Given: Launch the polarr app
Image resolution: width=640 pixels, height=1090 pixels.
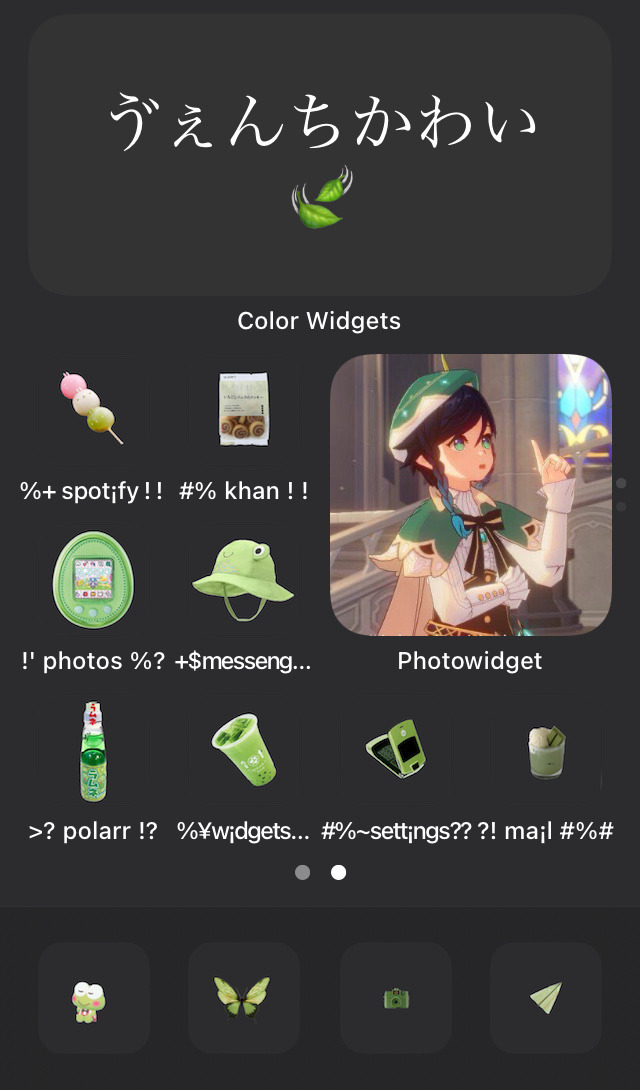Looking at the screenshot, I should point(92,752).
